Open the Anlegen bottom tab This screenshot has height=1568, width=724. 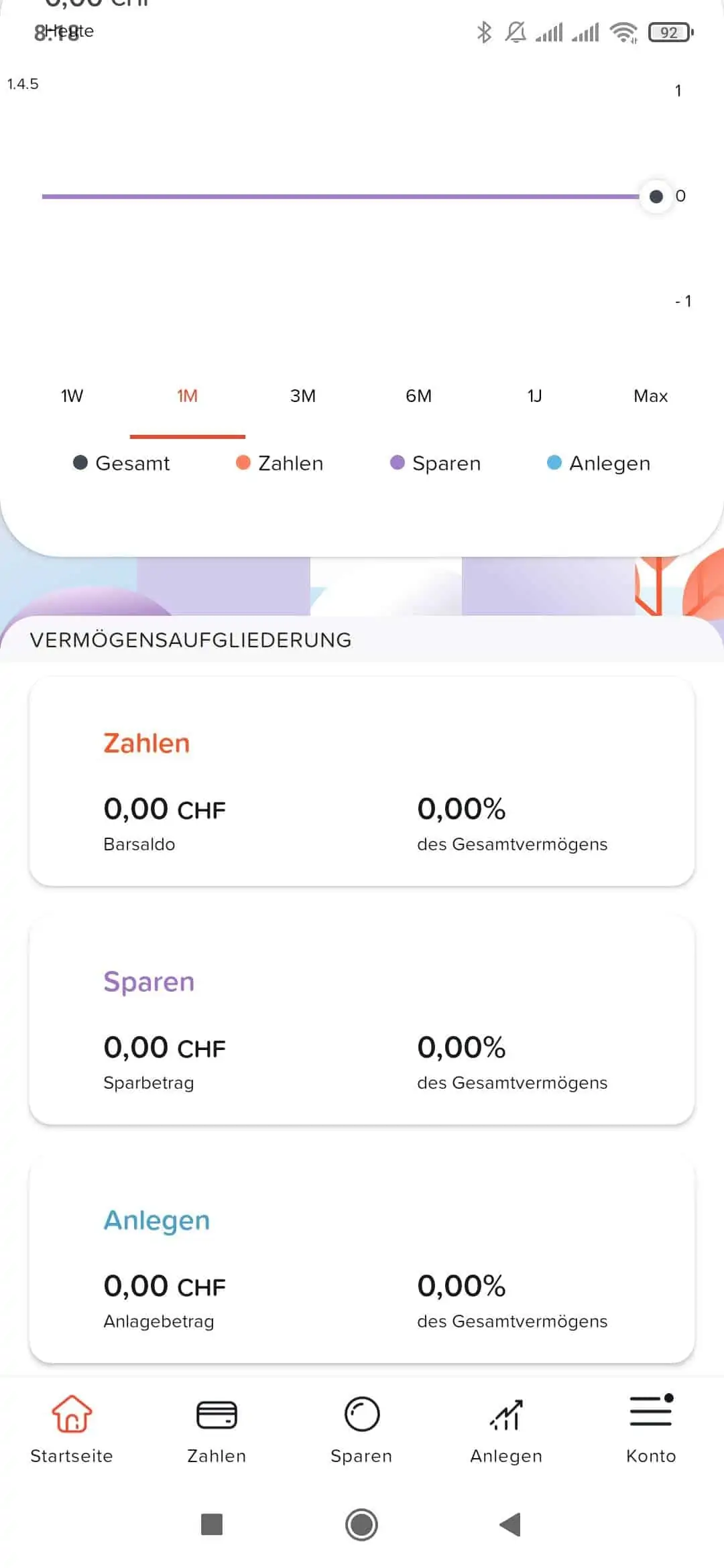click(507, 1429)
